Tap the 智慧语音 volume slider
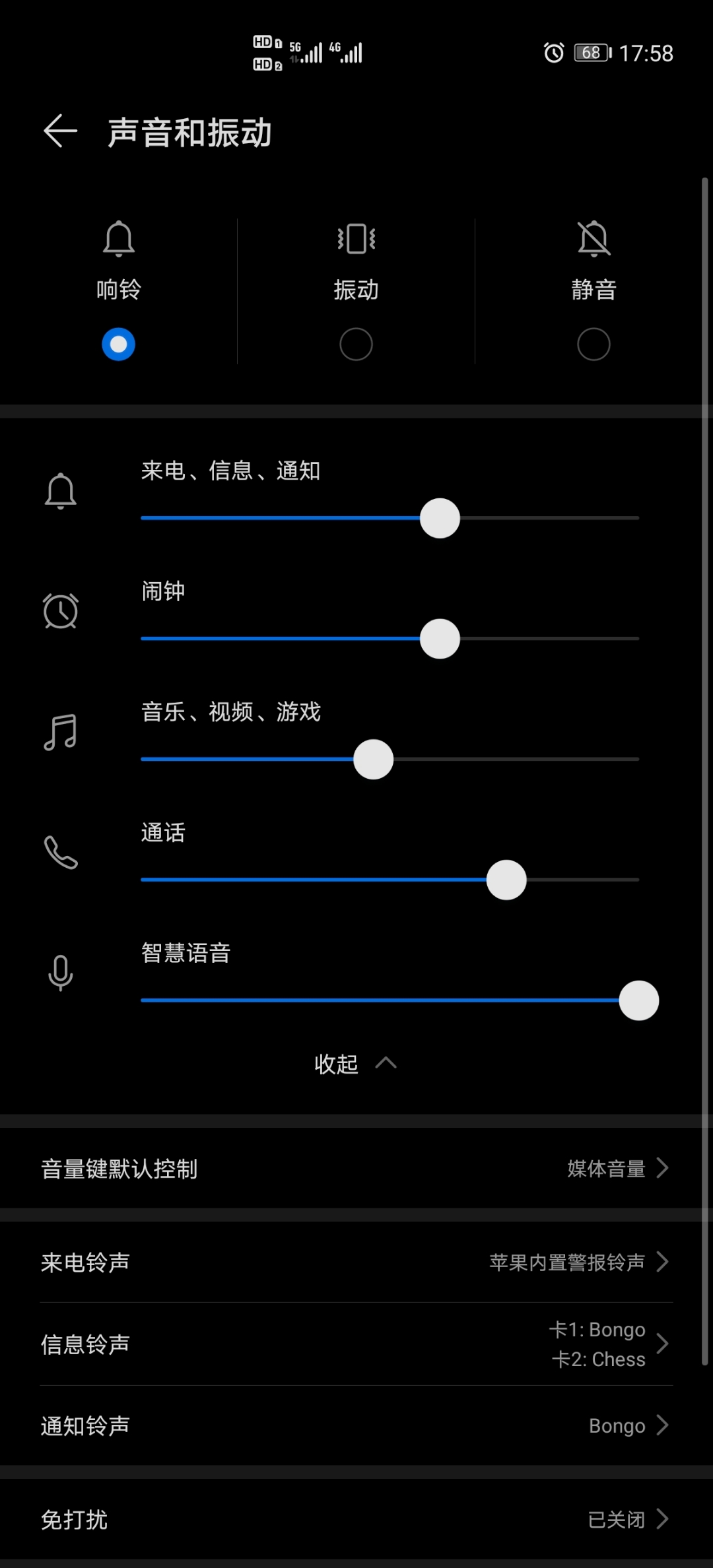 click(390, 1000)
